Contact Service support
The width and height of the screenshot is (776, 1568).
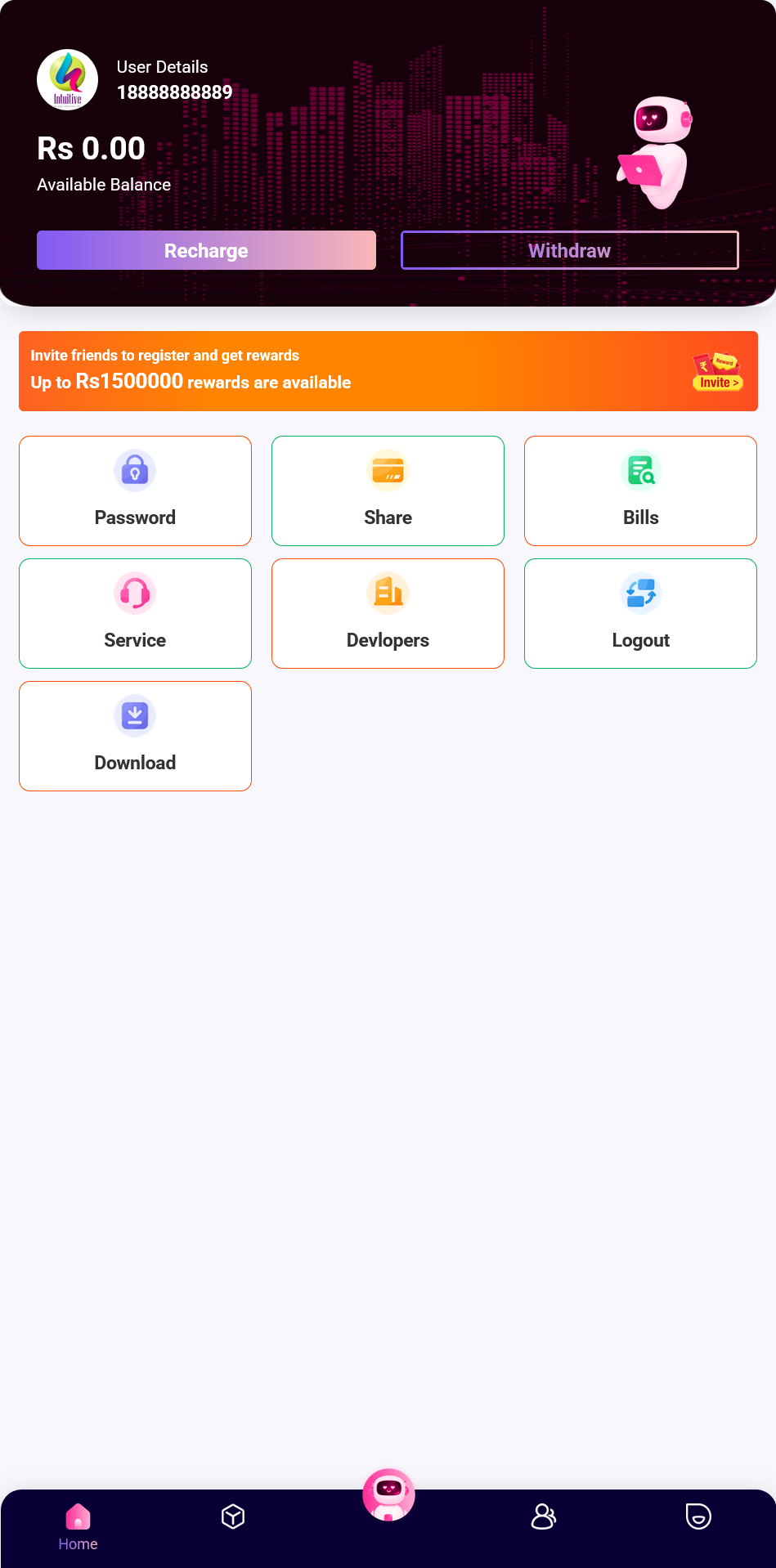click(x=135, y=613)
